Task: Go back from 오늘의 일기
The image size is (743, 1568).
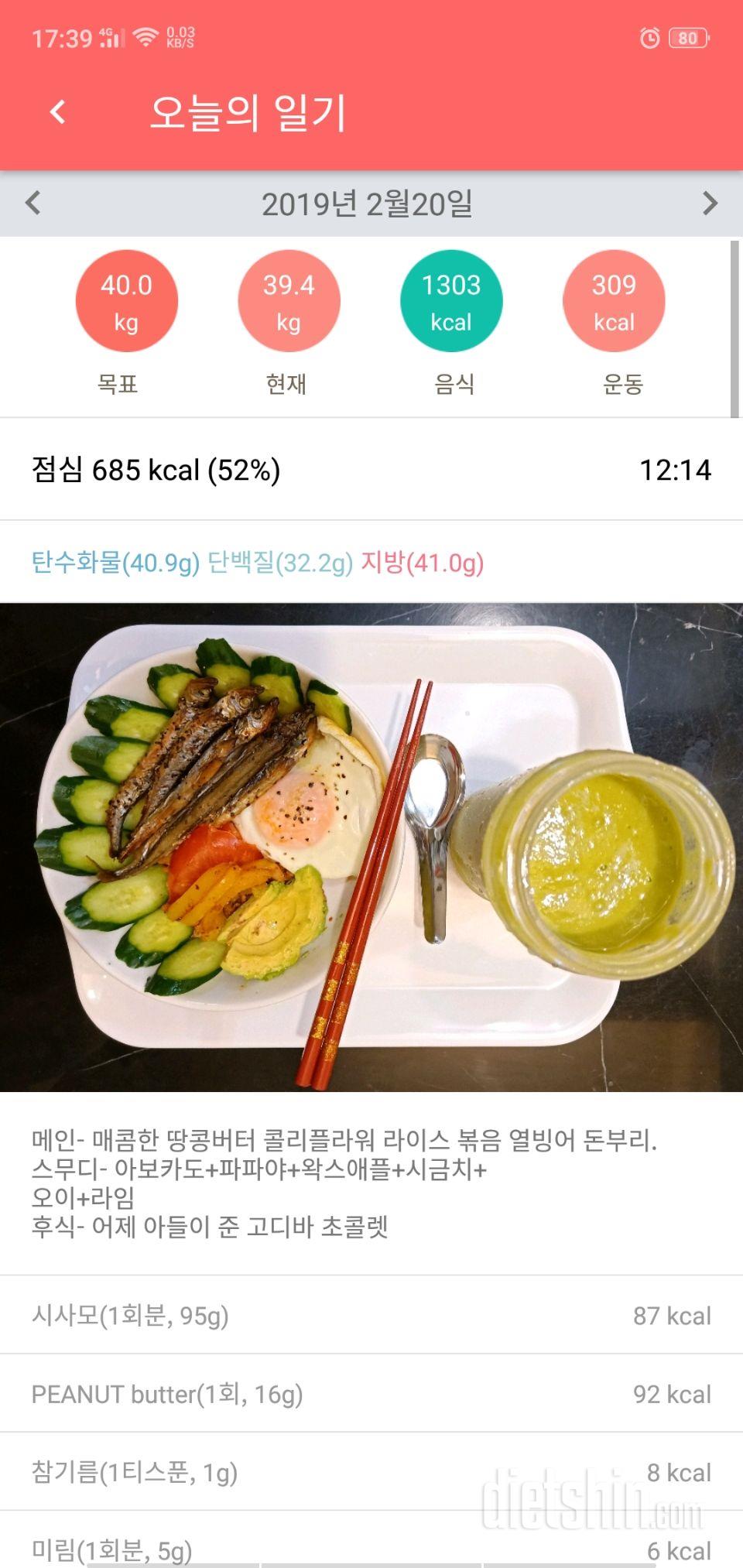Action: (x=58, y=113)
